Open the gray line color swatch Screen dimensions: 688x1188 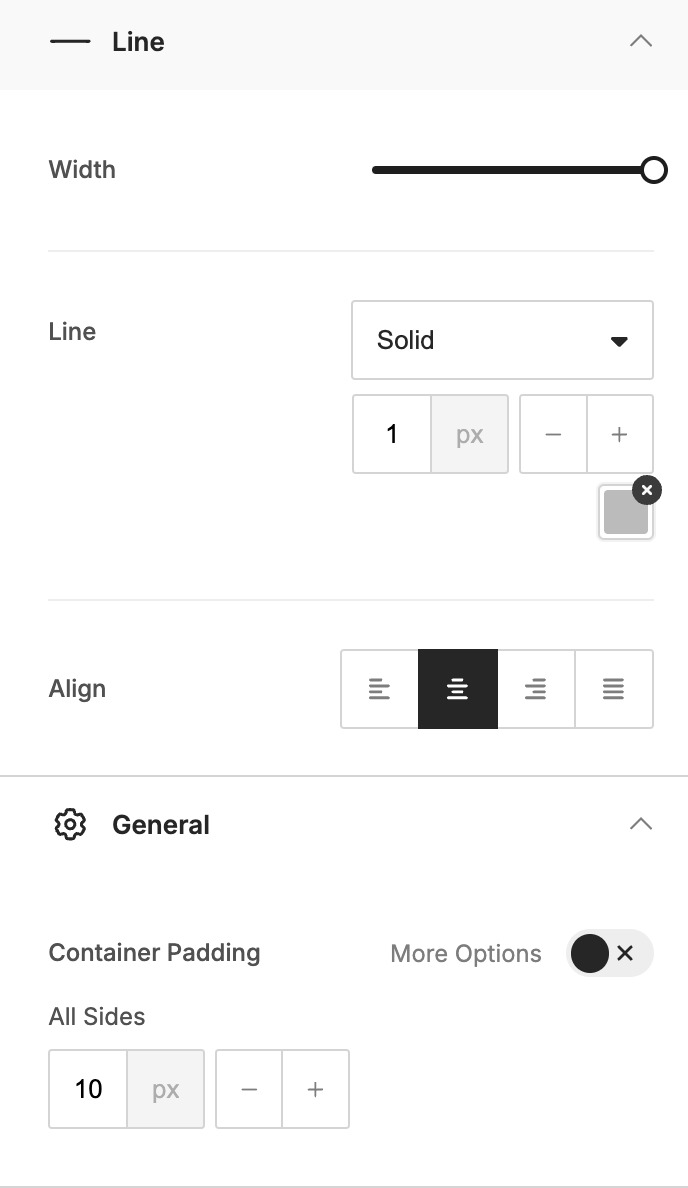point(625,513)
